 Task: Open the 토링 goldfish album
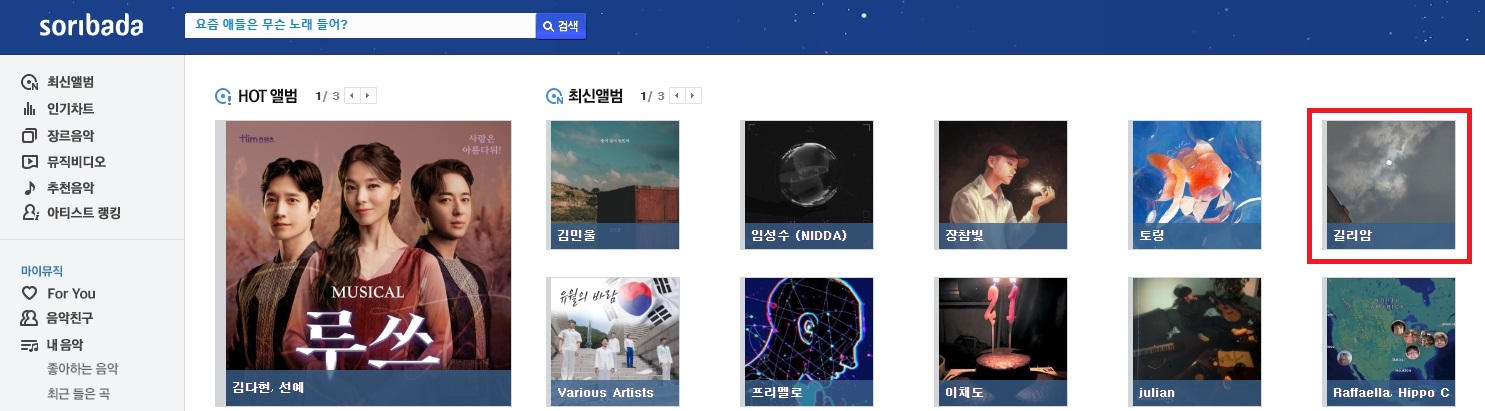tap(1195, 185)
